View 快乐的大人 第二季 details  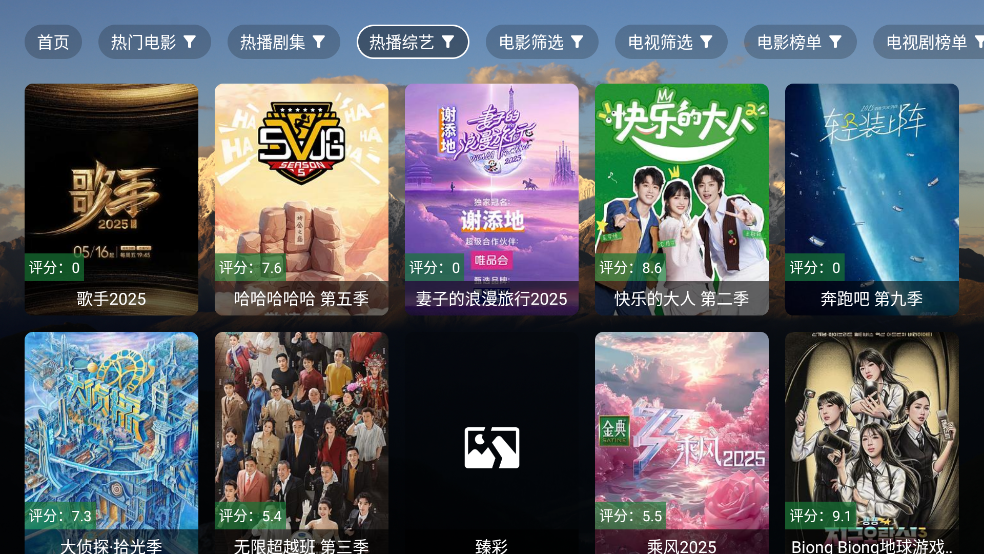pos(681,199)
